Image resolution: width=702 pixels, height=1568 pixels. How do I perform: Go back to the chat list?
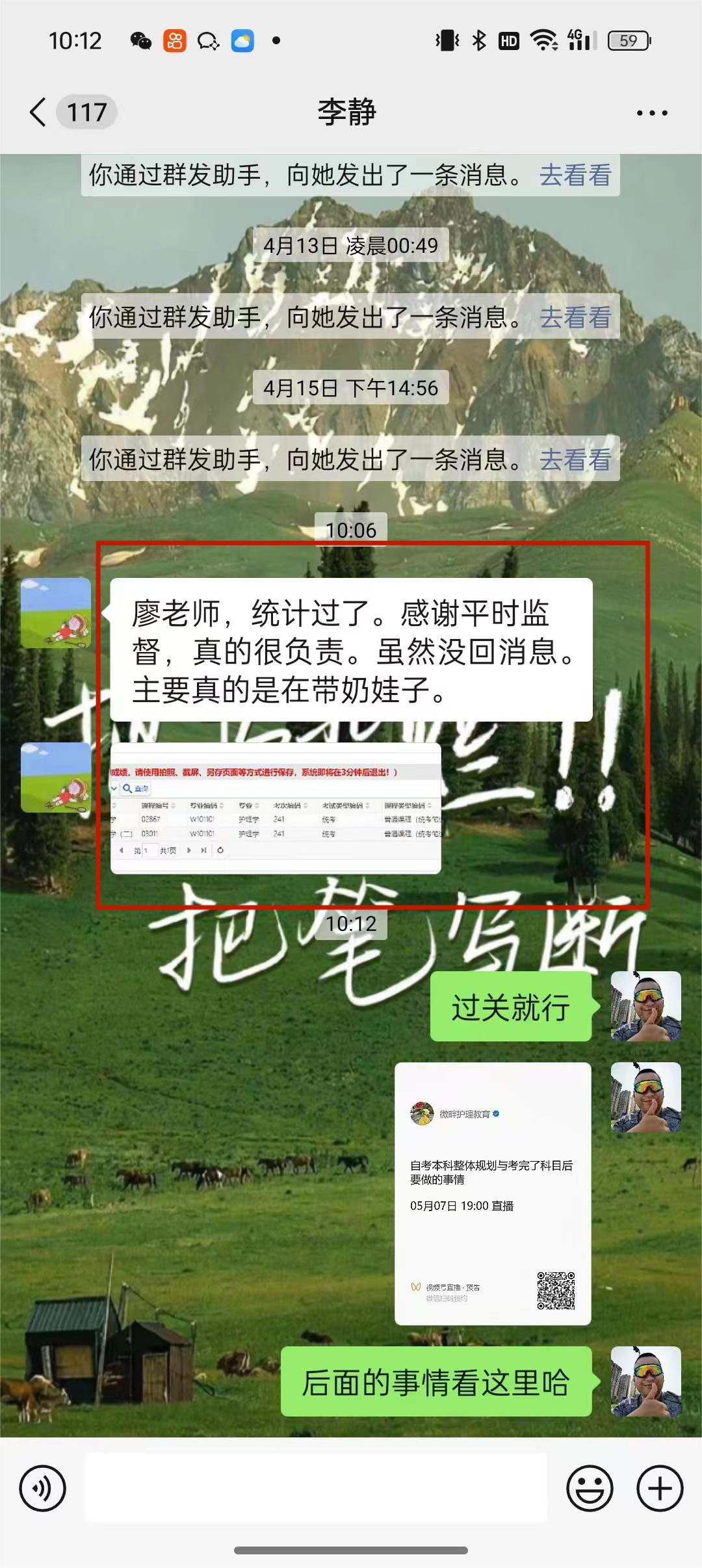pos(39,112)
